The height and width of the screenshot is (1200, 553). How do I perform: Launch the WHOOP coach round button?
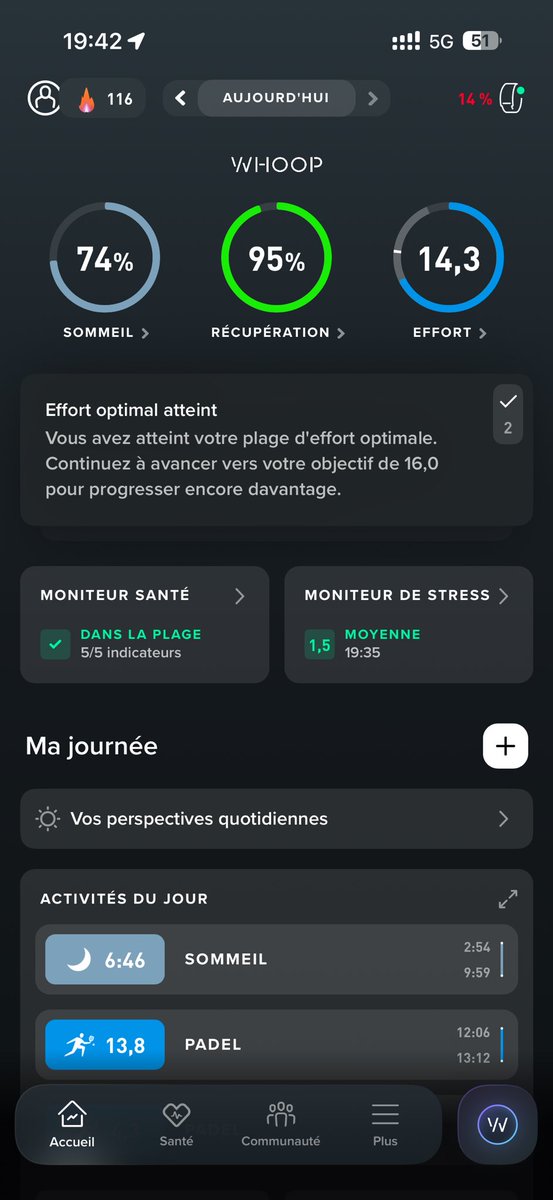497,1125
